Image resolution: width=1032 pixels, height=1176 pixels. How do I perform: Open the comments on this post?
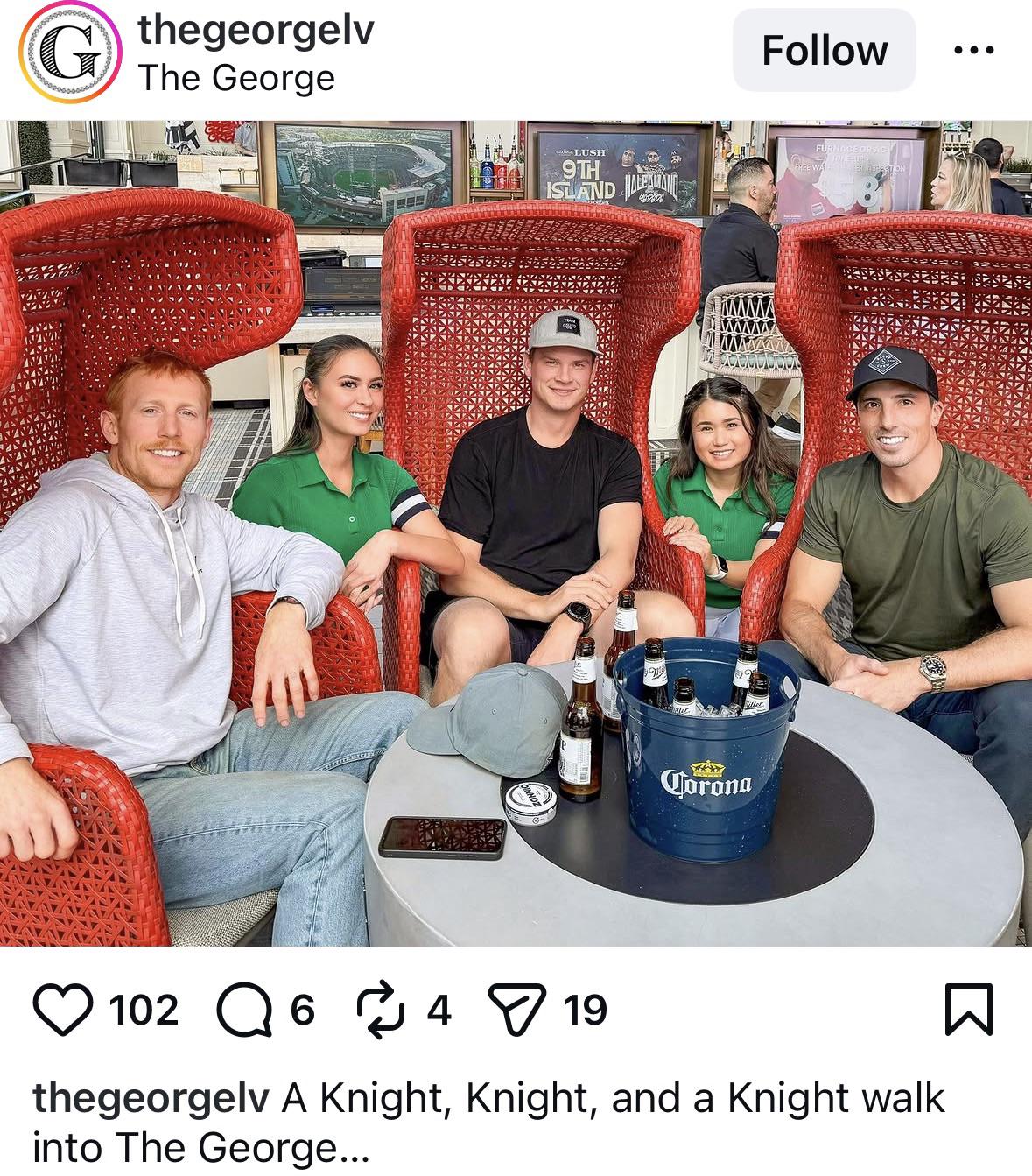pos(244,1010)
